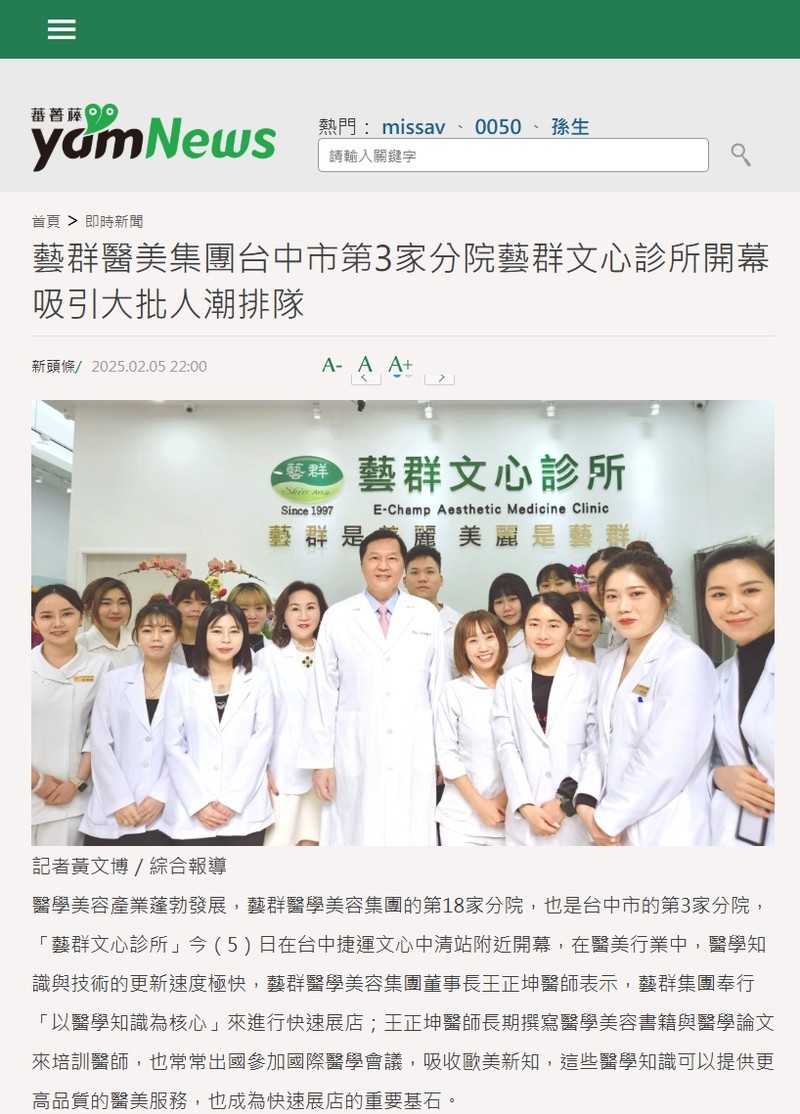
Task: Open the hamburger menu
Action: click(x=62, y=30)
